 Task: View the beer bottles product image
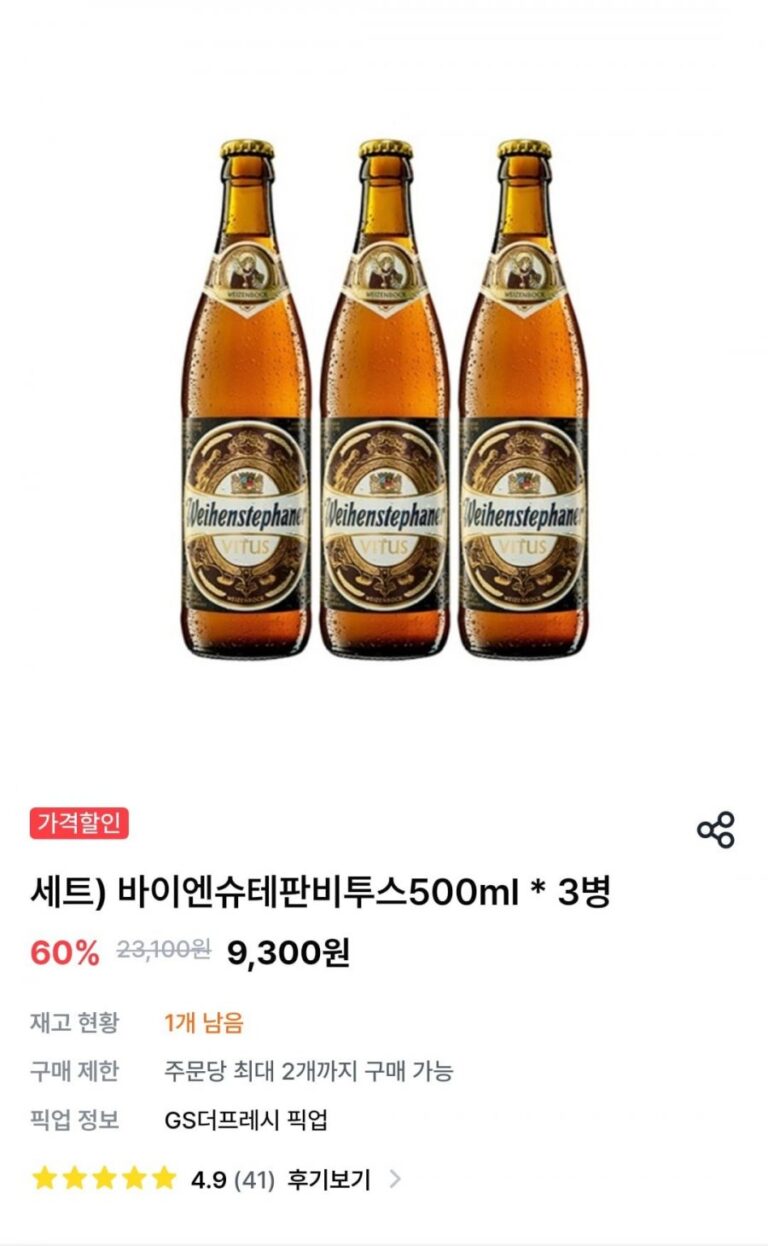tap(385, 400)
